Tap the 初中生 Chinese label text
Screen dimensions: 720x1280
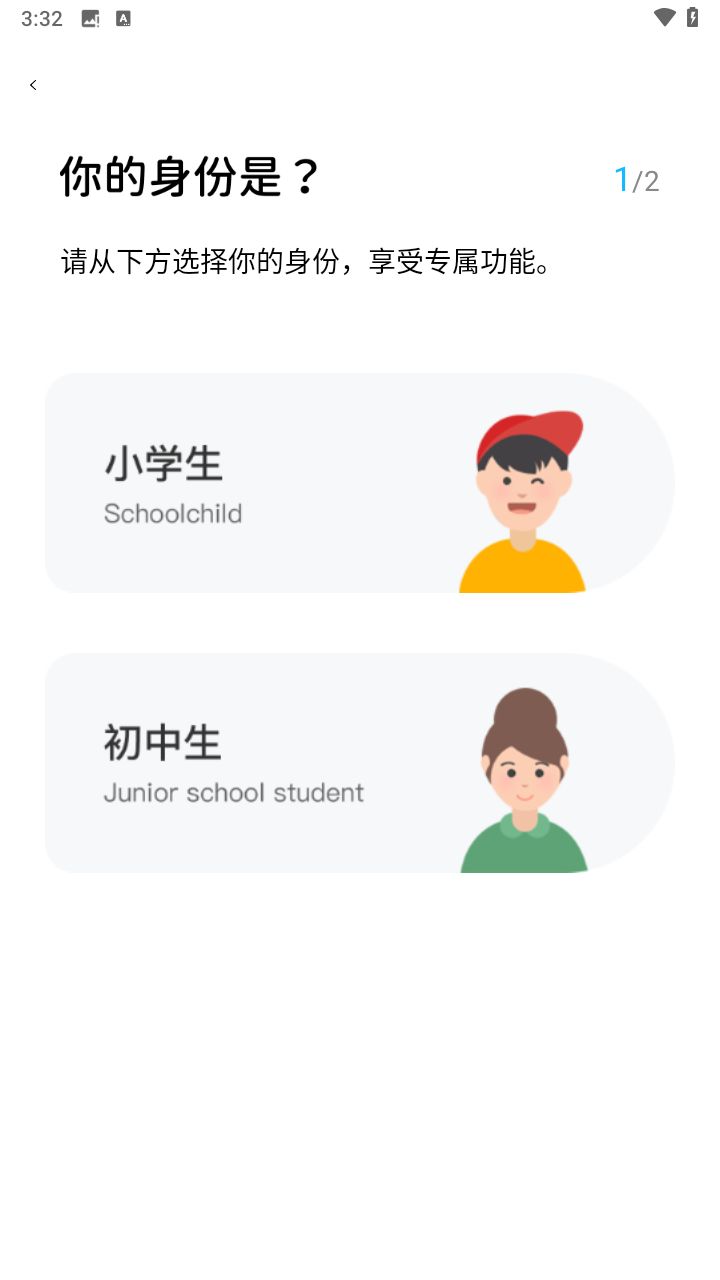pos(163,742)
